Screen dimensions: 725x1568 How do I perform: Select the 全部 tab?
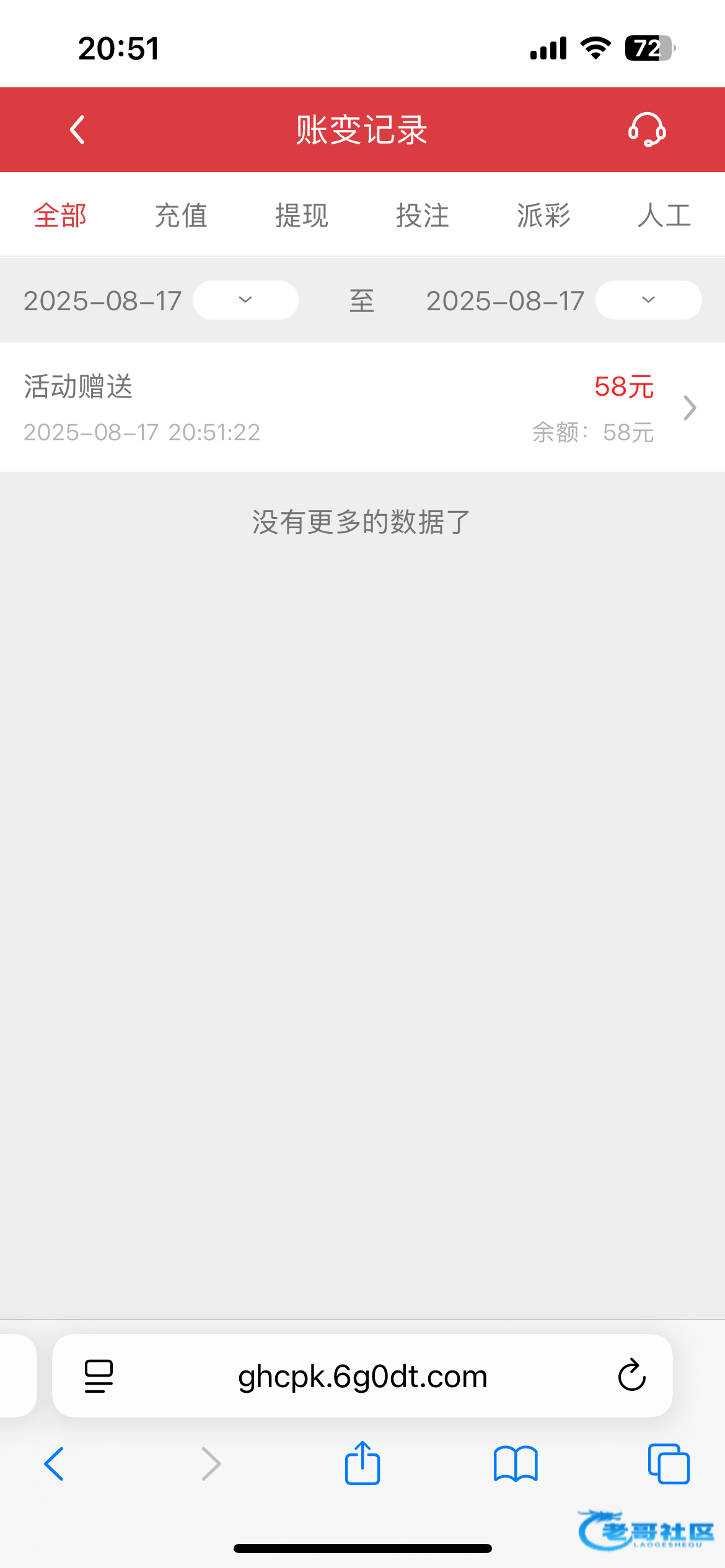[60, 216]
